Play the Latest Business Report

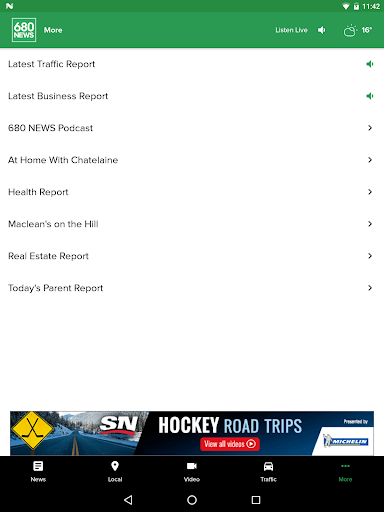(x=192, y=96)
